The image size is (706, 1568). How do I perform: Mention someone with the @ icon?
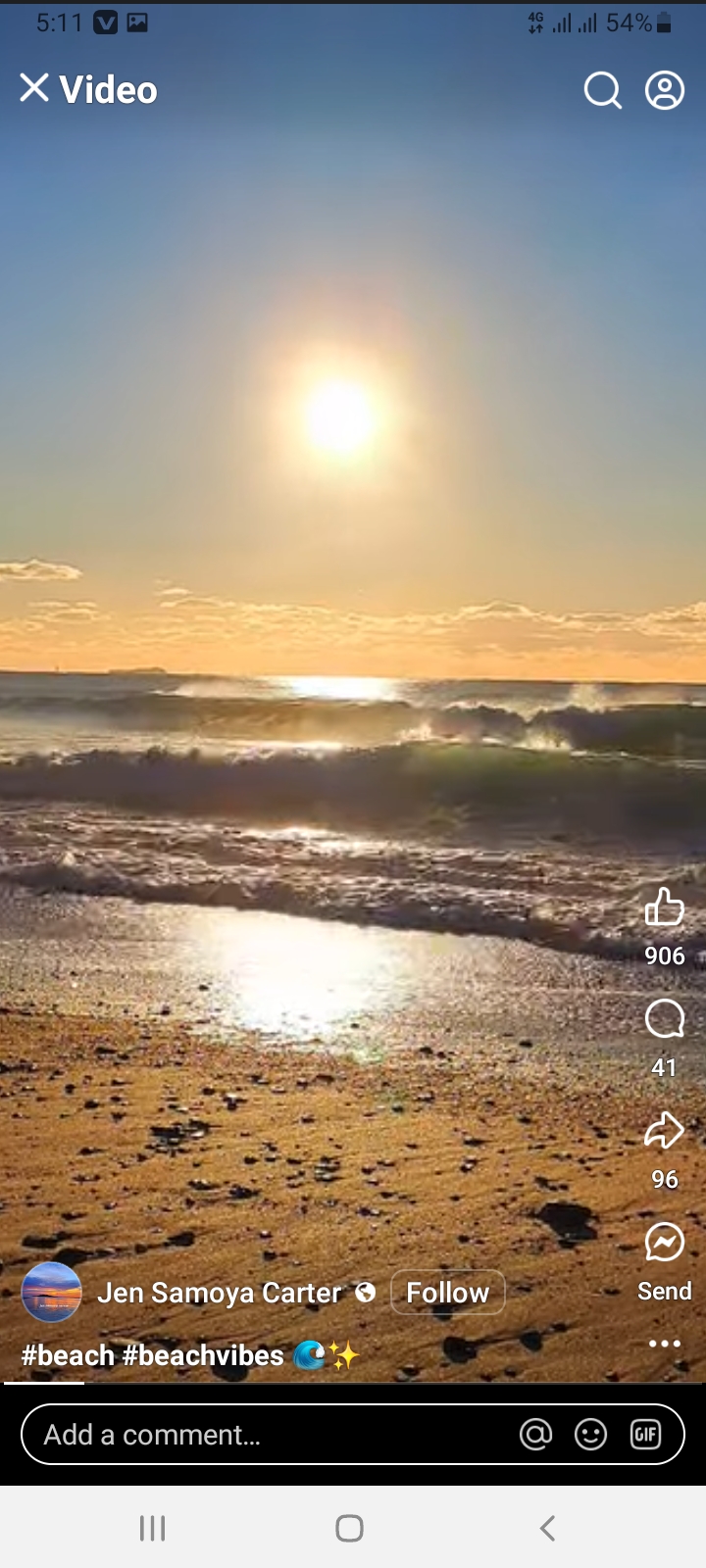coord(535,1435)
